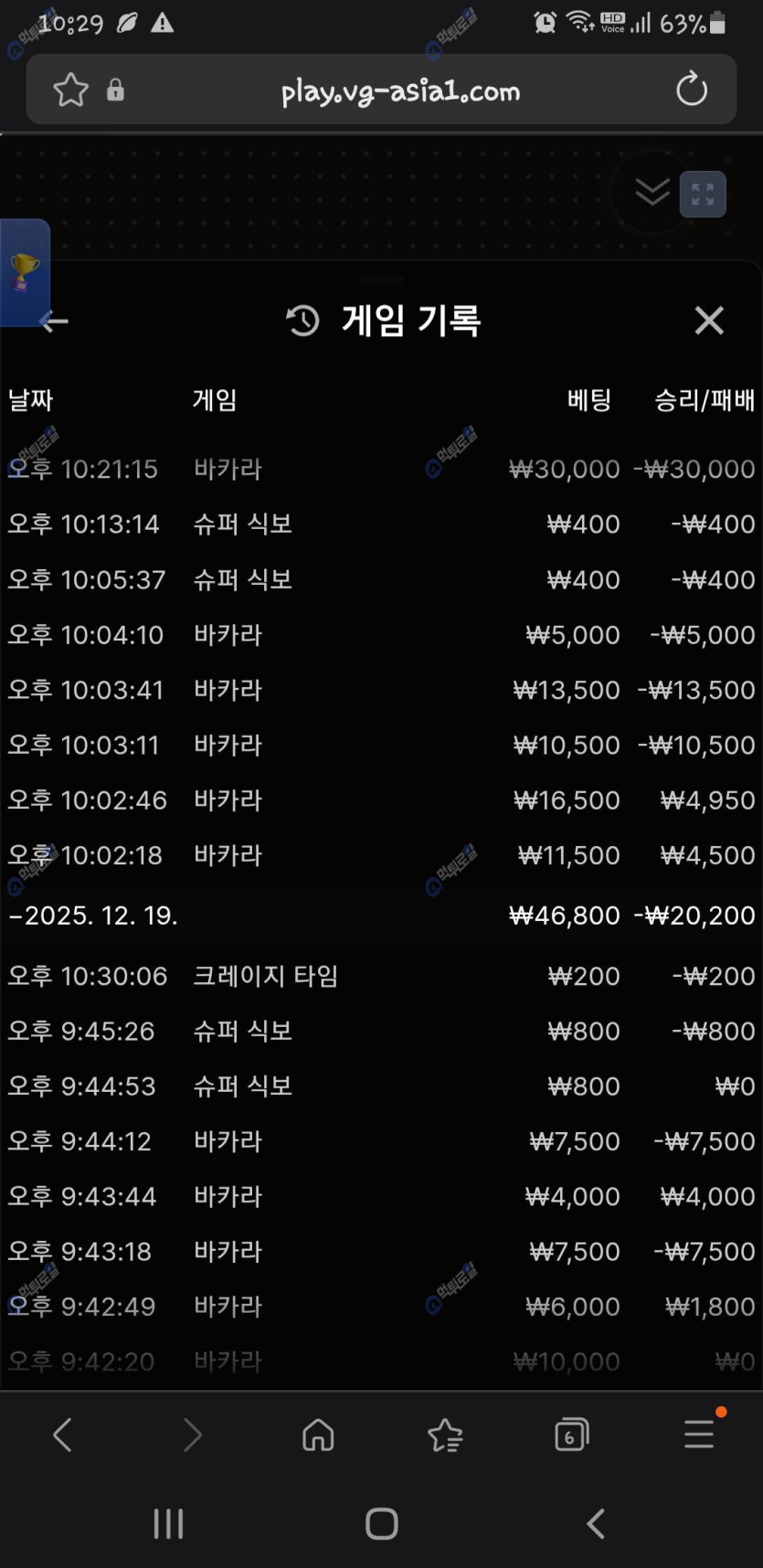The image size is (763, 1568).
Task: Open recent apps from navigation bar
Action: [x=168, y=1523]
